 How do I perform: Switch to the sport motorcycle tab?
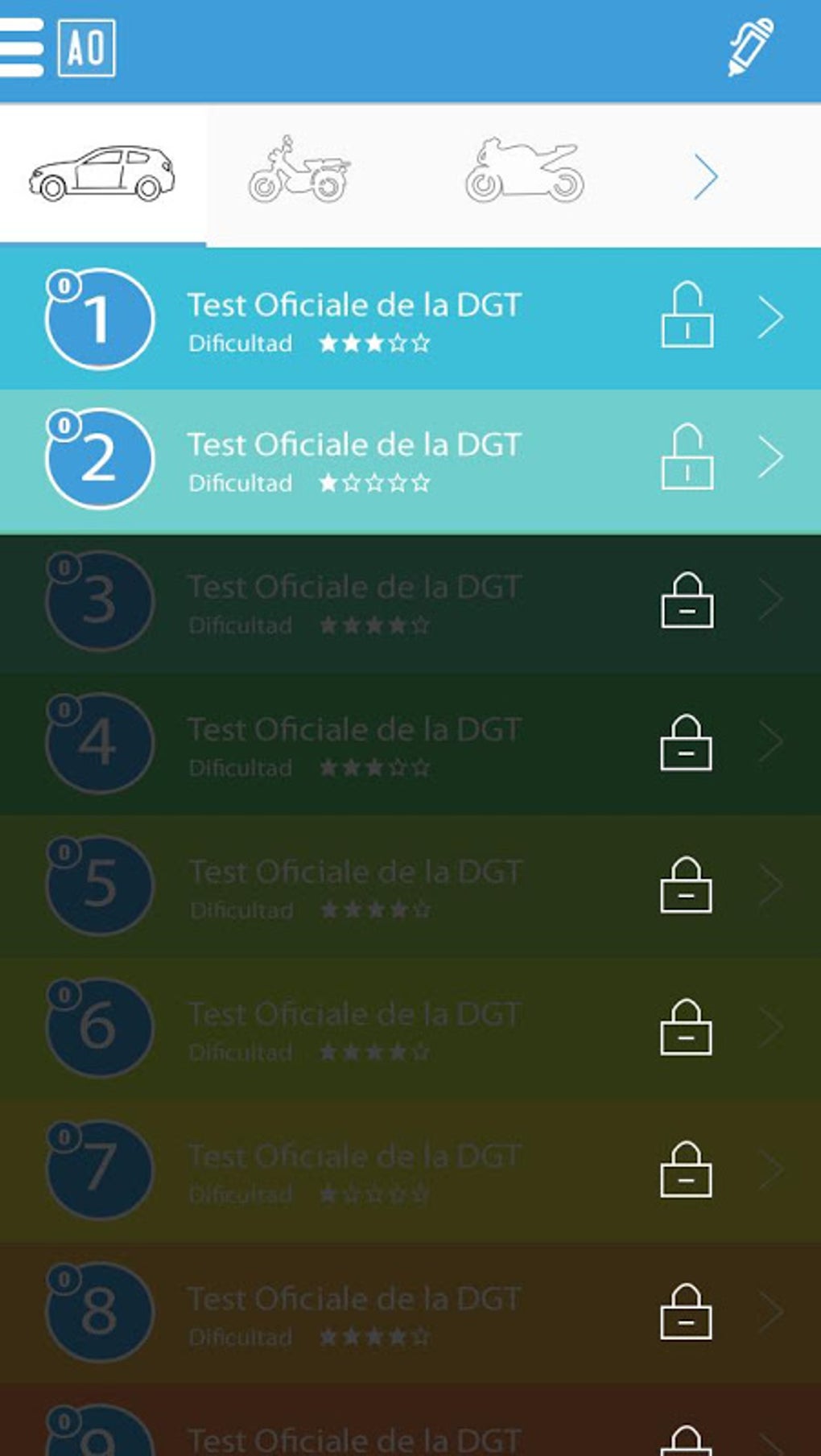click(x=525, y=171)
